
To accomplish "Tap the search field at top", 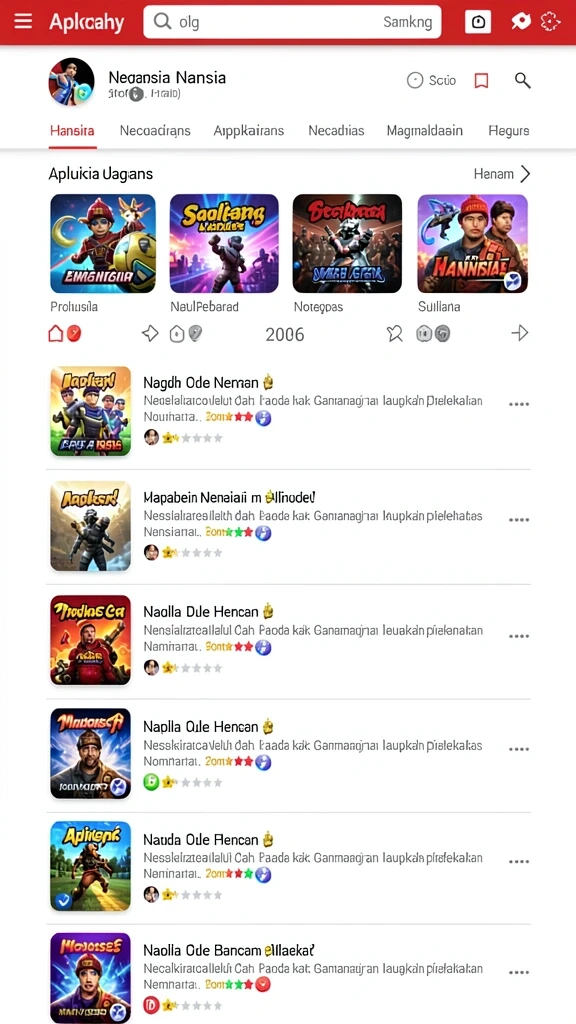I will (x=292, y=22).
